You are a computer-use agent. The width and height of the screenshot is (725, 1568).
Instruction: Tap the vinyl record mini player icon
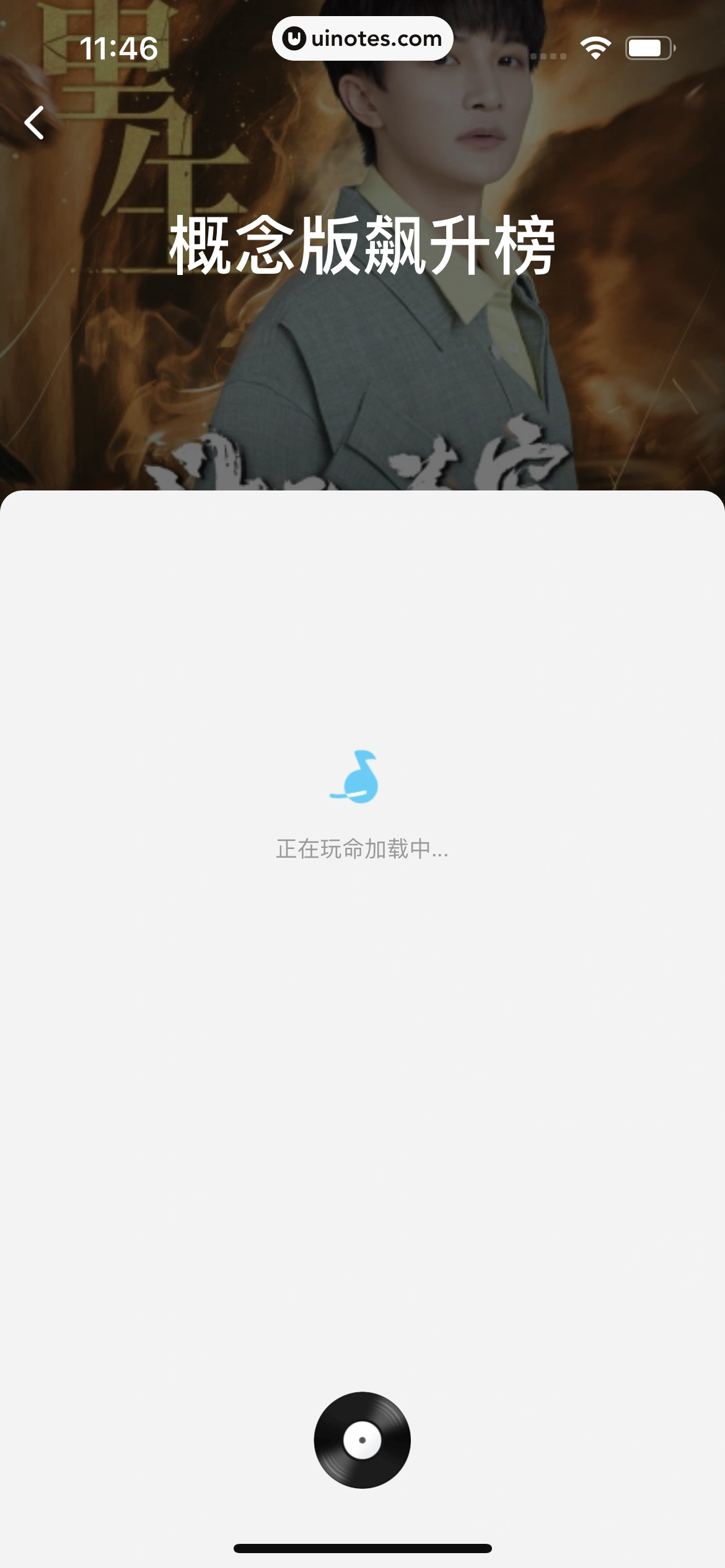click(x=362, y=1440)
